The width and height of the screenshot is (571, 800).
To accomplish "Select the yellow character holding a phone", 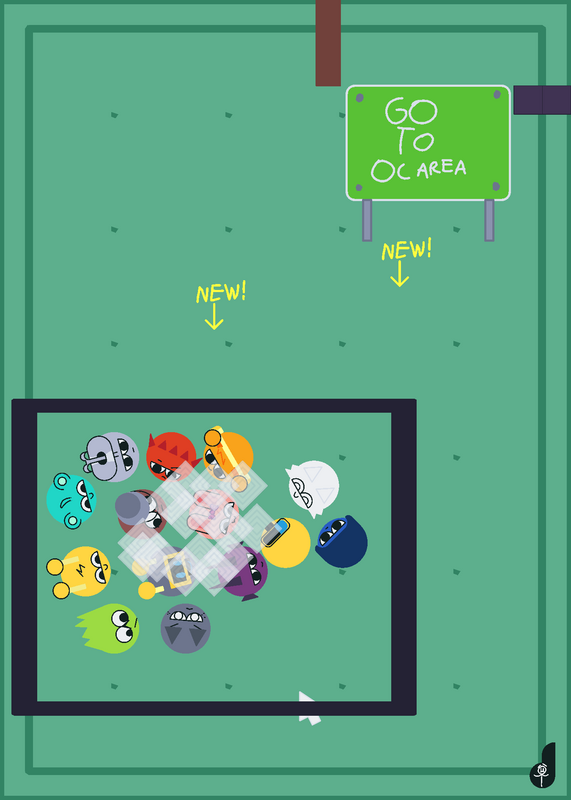I will pyautogui.click(x=285, y=542).
